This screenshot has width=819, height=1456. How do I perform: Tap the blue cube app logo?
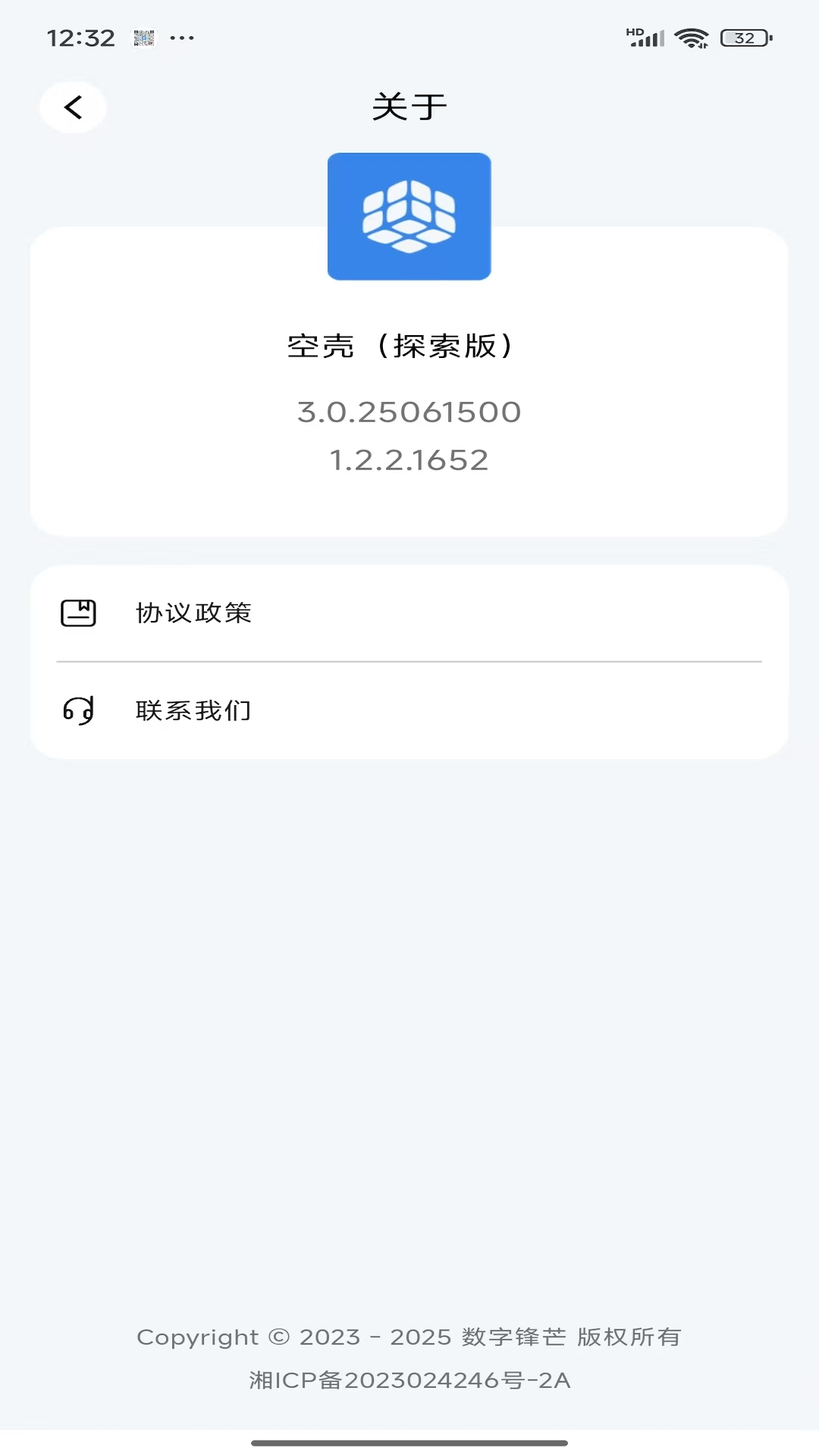click(x=409, y=216)
